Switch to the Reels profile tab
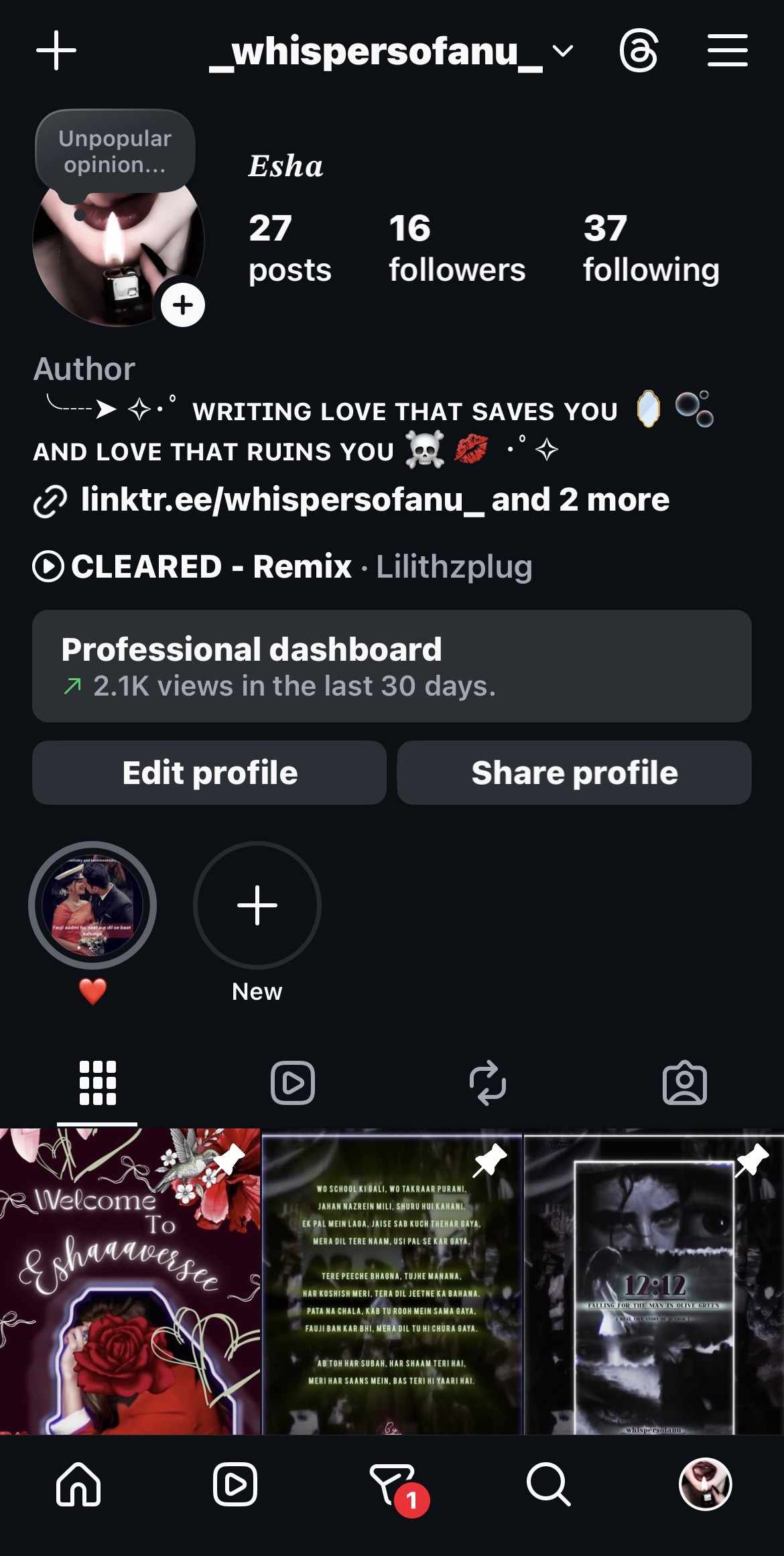Viewport: 784px width, 1556px height. pyautogui.click(x=293, y=1082)
